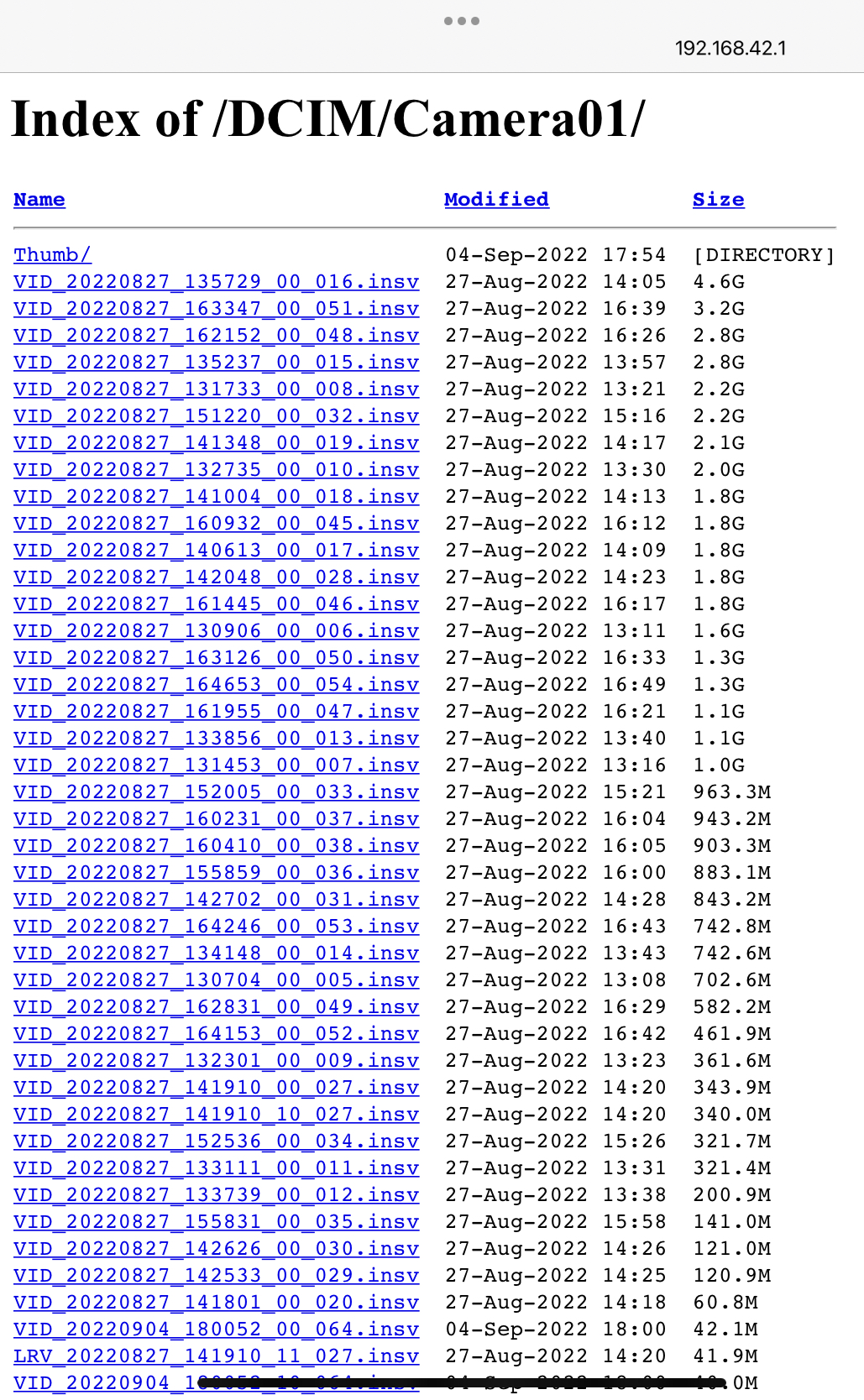Open VID_20220827_155859_00_036.insv
864x1400 pixels.
pos(216,873)
